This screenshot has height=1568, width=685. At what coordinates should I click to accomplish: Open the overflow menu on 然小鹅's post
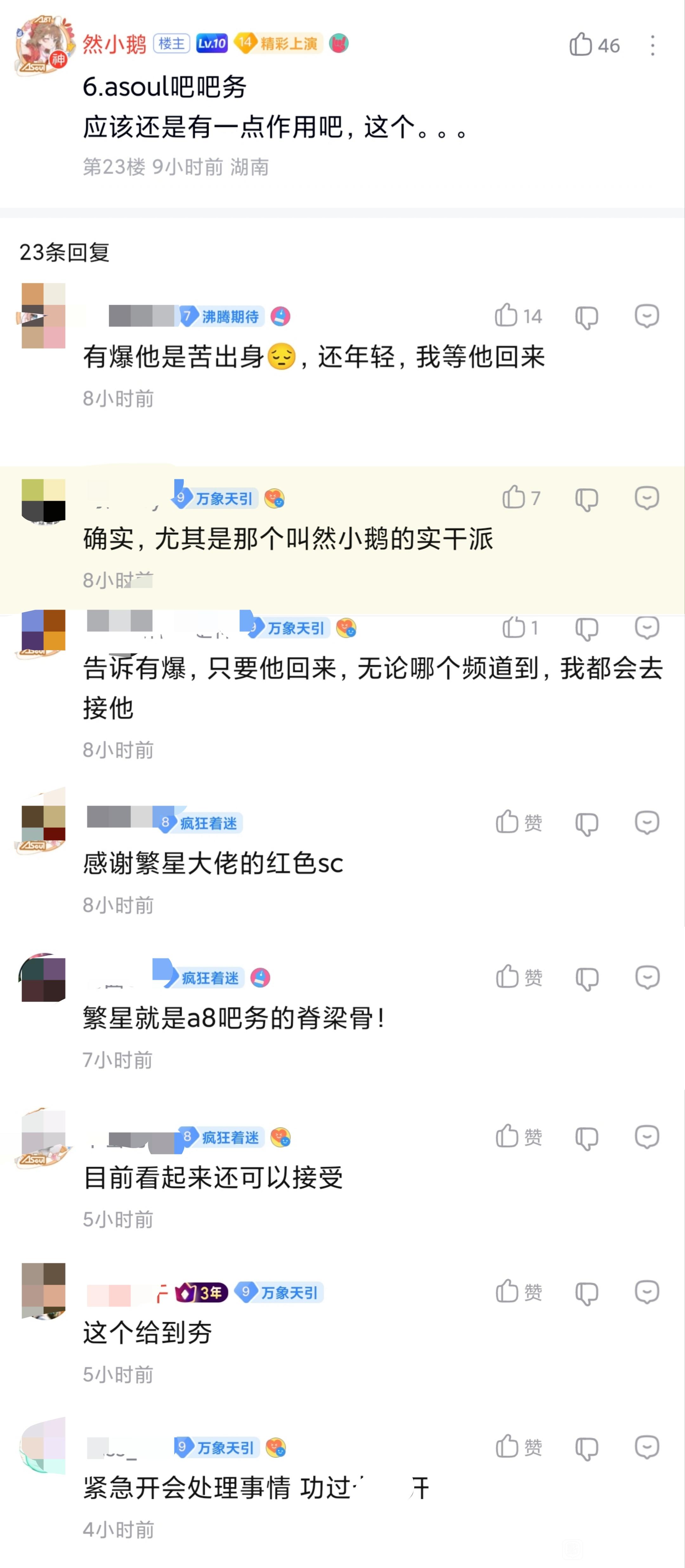[652, 46]
